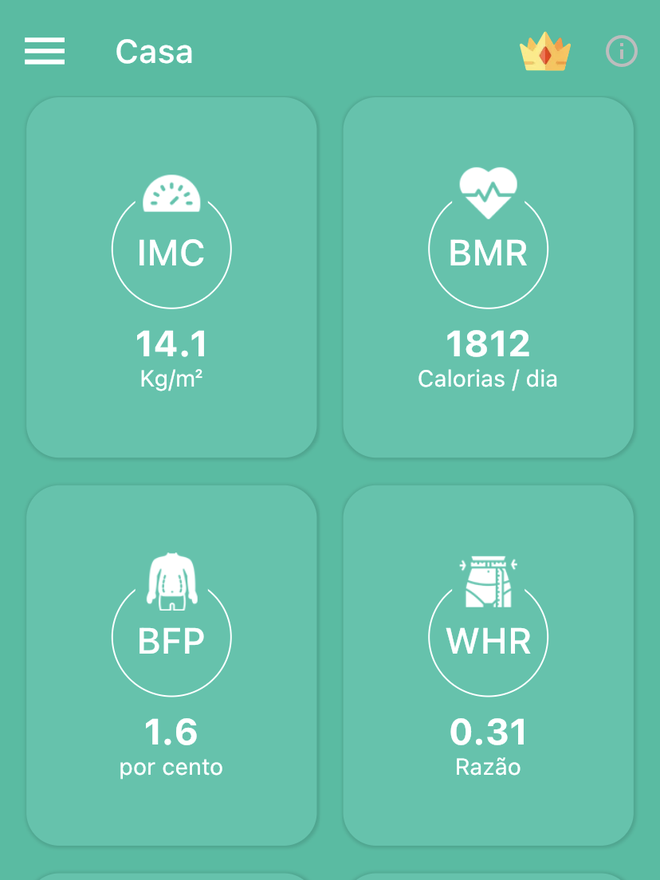Open the premium crown icon
660x880 pixels.
pyautogui.click(x=545, y=51)
